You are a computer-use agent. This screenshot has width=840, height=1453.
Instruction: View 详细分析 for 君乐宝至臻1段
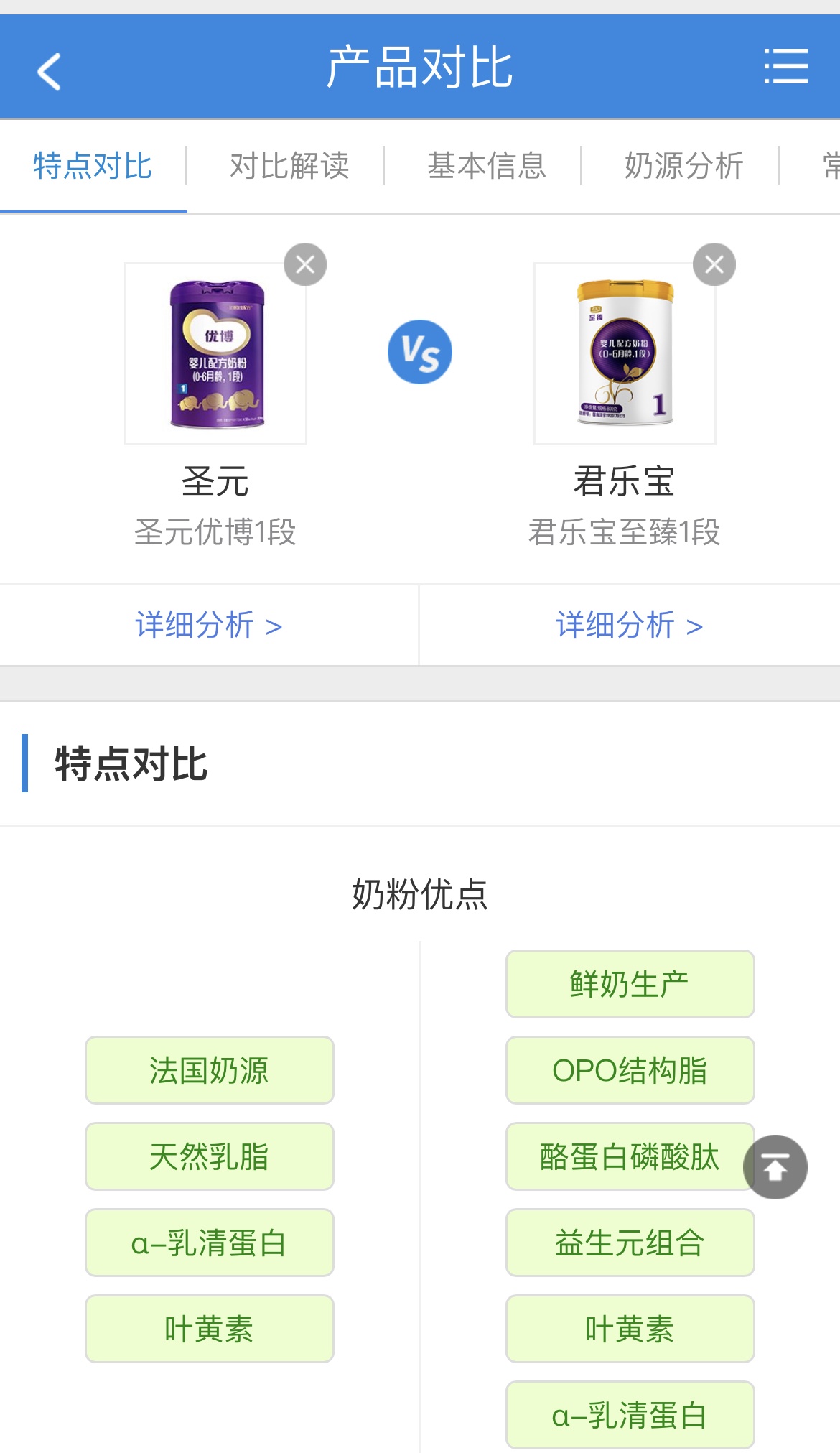click(x=629, y=625)
